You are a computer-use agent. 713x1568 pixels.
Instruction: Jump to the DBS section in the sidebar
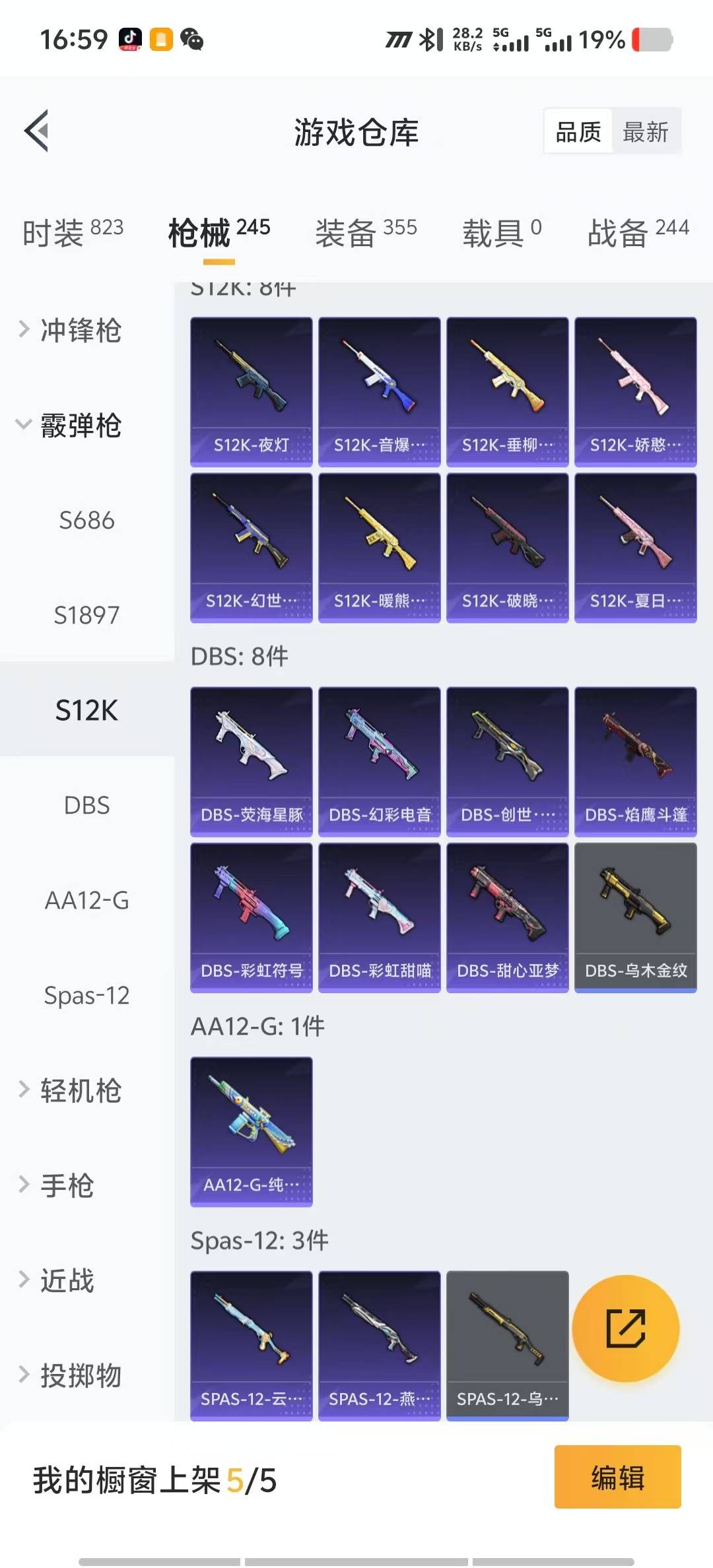pos(86,806)
